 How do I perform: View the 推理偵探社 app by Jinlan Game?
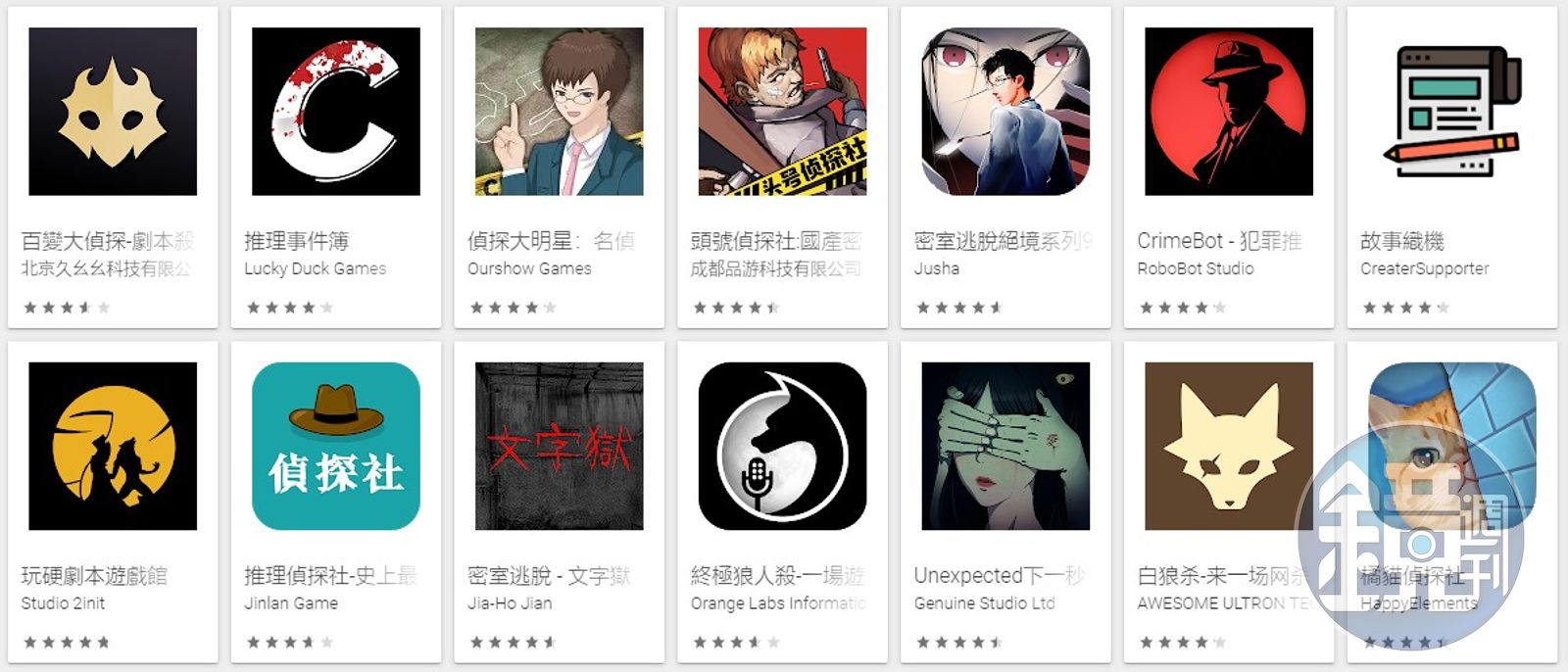(x=335, y=447)
